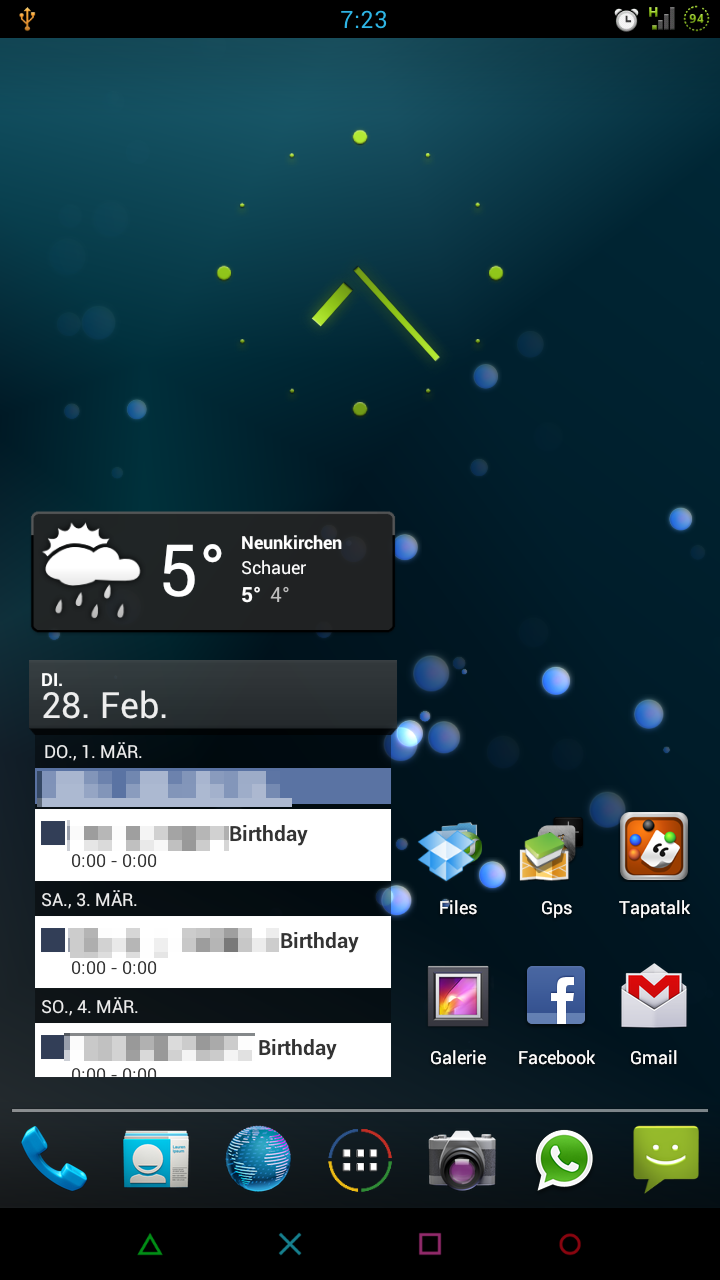Open the contacts app in the dock
Screen dimensions: 720x1280
(156, 1159)
